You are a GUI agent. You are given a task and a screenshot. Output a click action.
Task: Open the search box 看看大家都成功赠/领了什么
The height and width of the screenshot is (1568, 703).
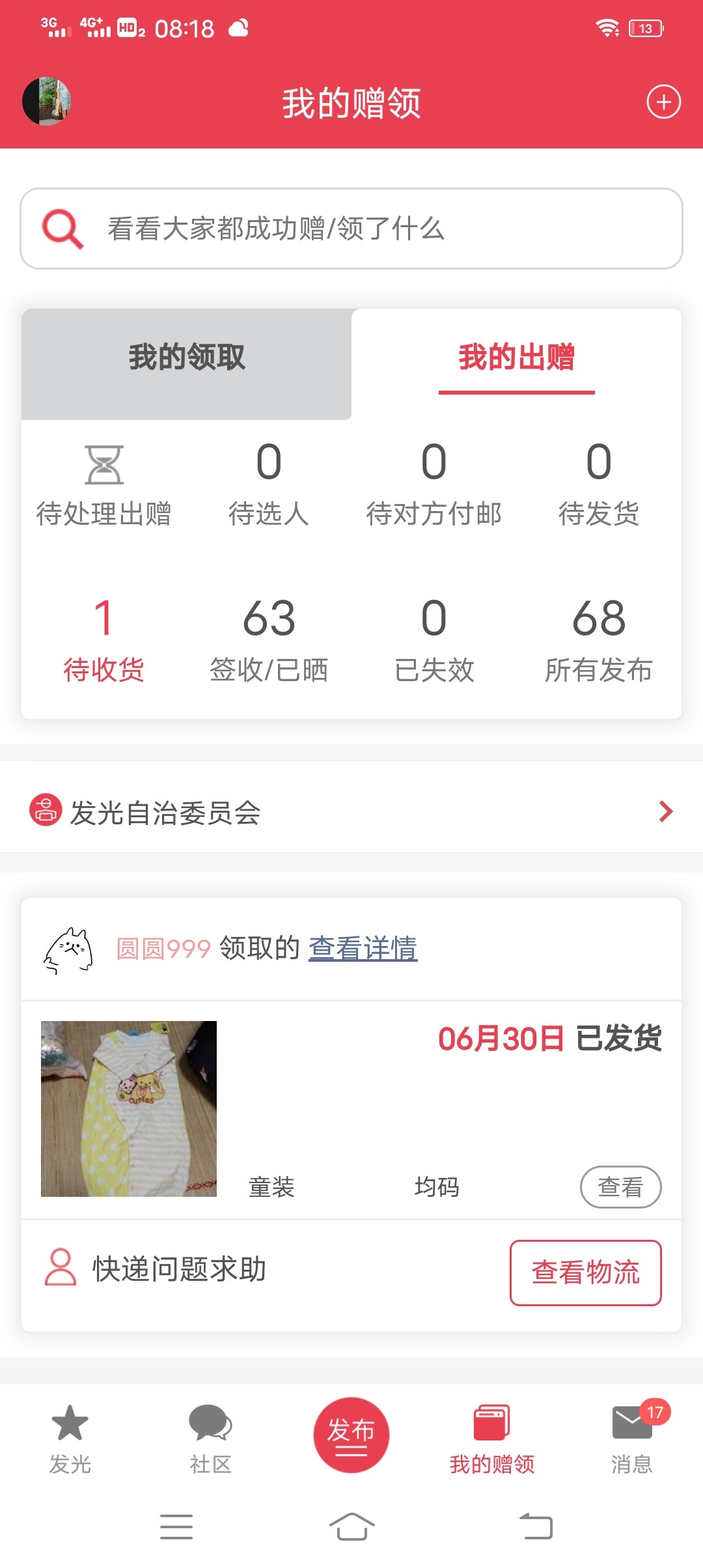[x=351, y=229]
